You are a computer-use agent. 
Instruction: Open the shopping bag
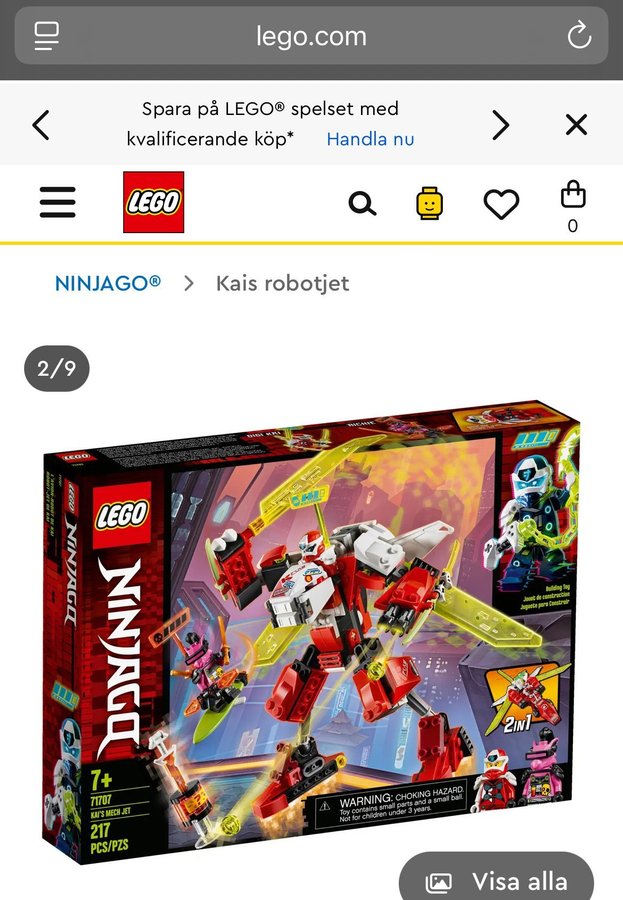click(573, 205)
